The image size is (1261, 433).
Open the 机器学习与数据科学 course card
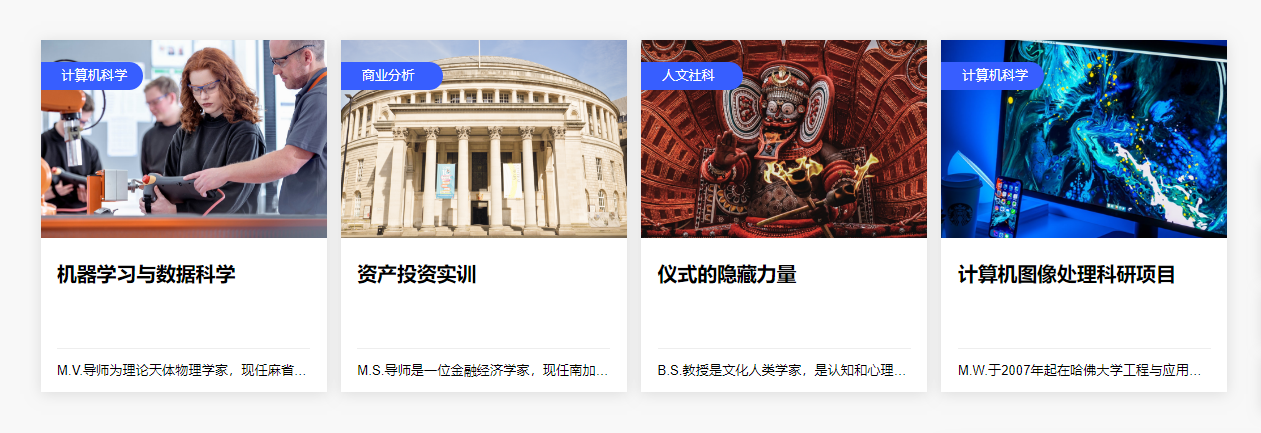coord(146,274)
